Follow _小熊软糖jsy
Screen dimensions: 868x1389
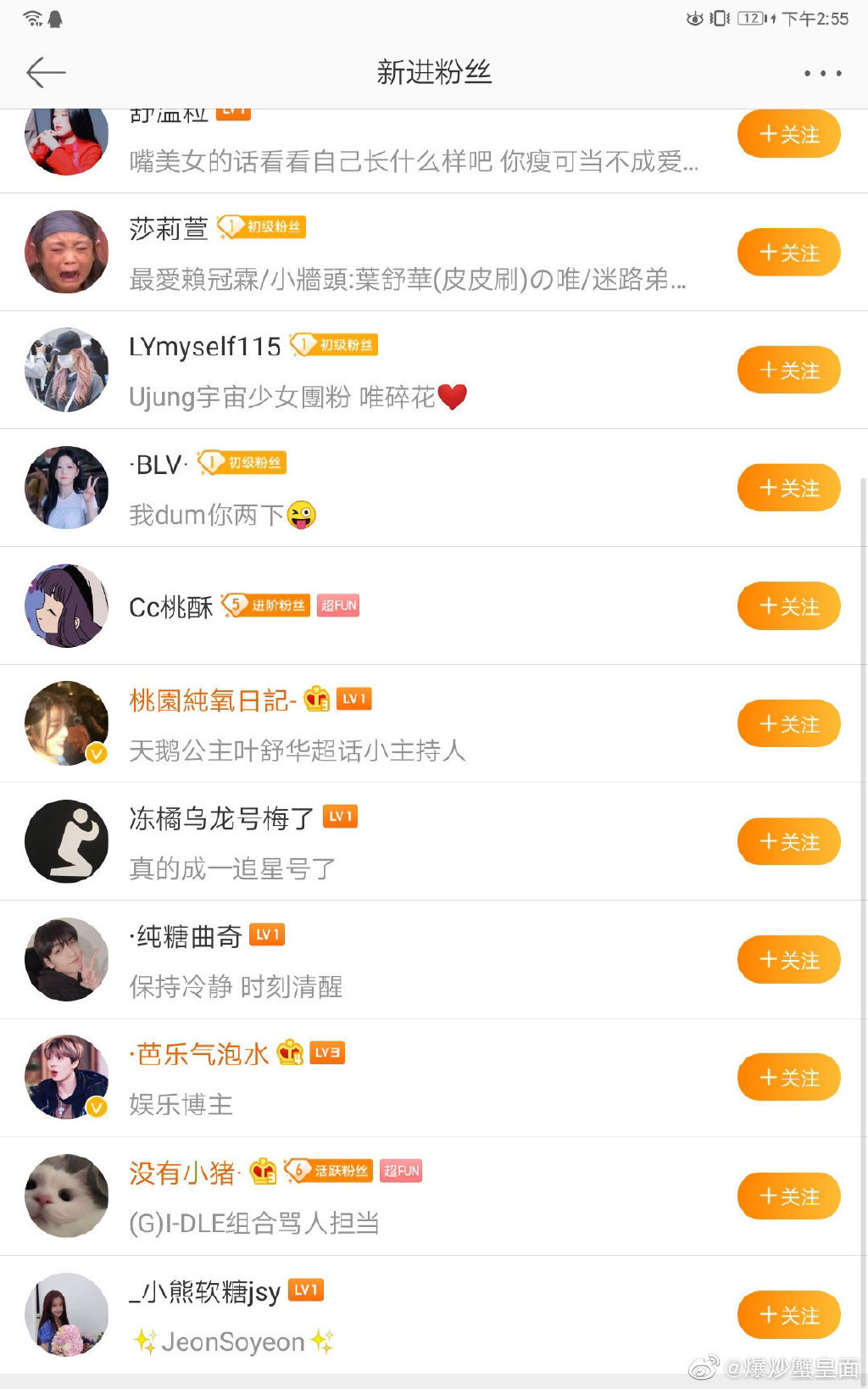pos(788,1315)
